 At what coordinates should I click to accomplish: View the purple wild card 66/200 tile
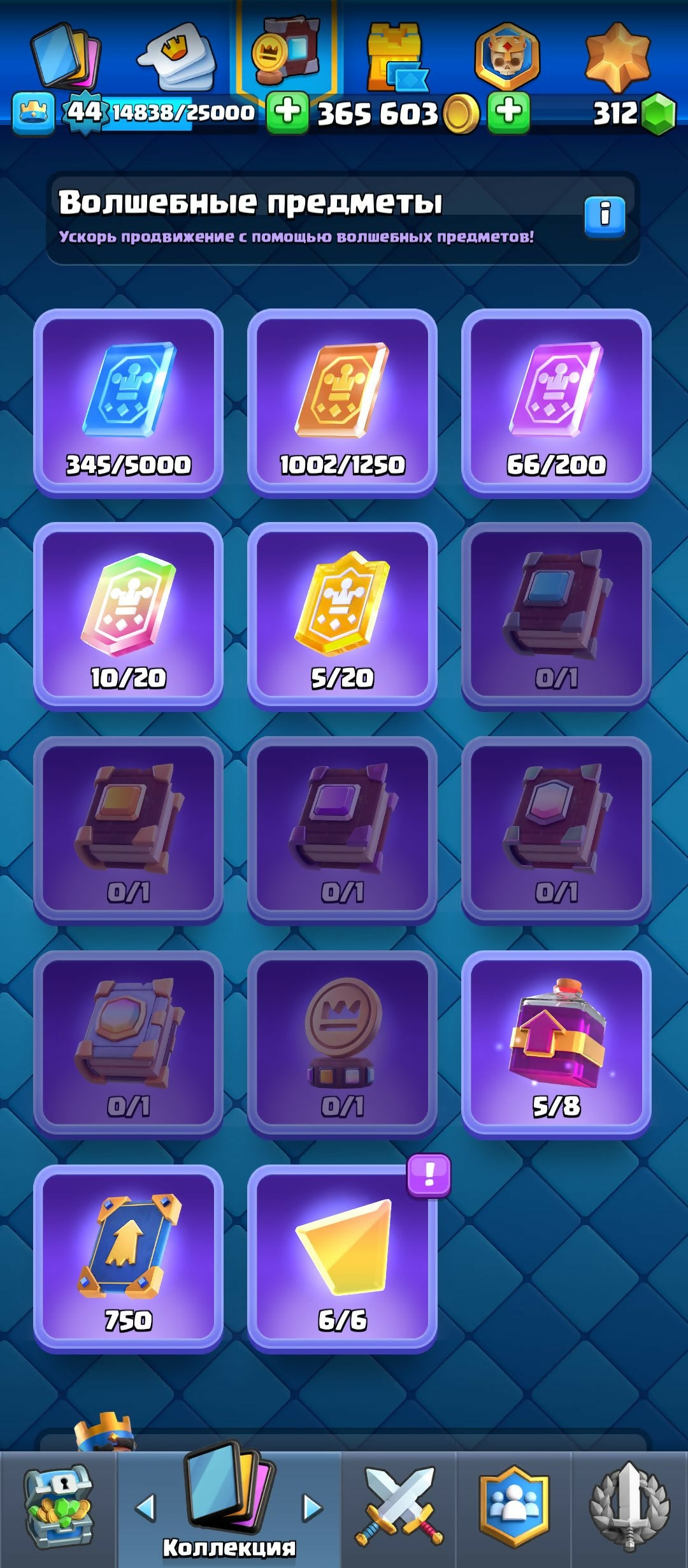(x=556, y=403)
